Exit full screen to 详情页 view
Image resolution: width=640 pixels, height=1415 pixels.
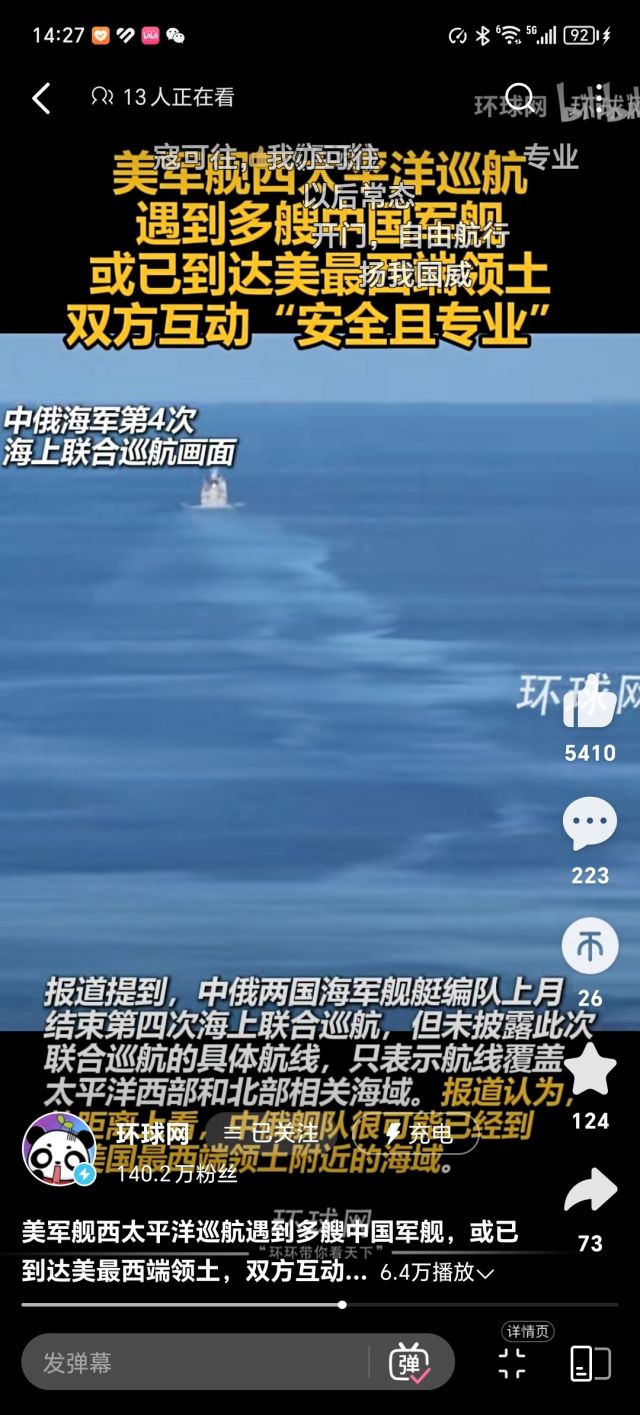pos(512,1362)
